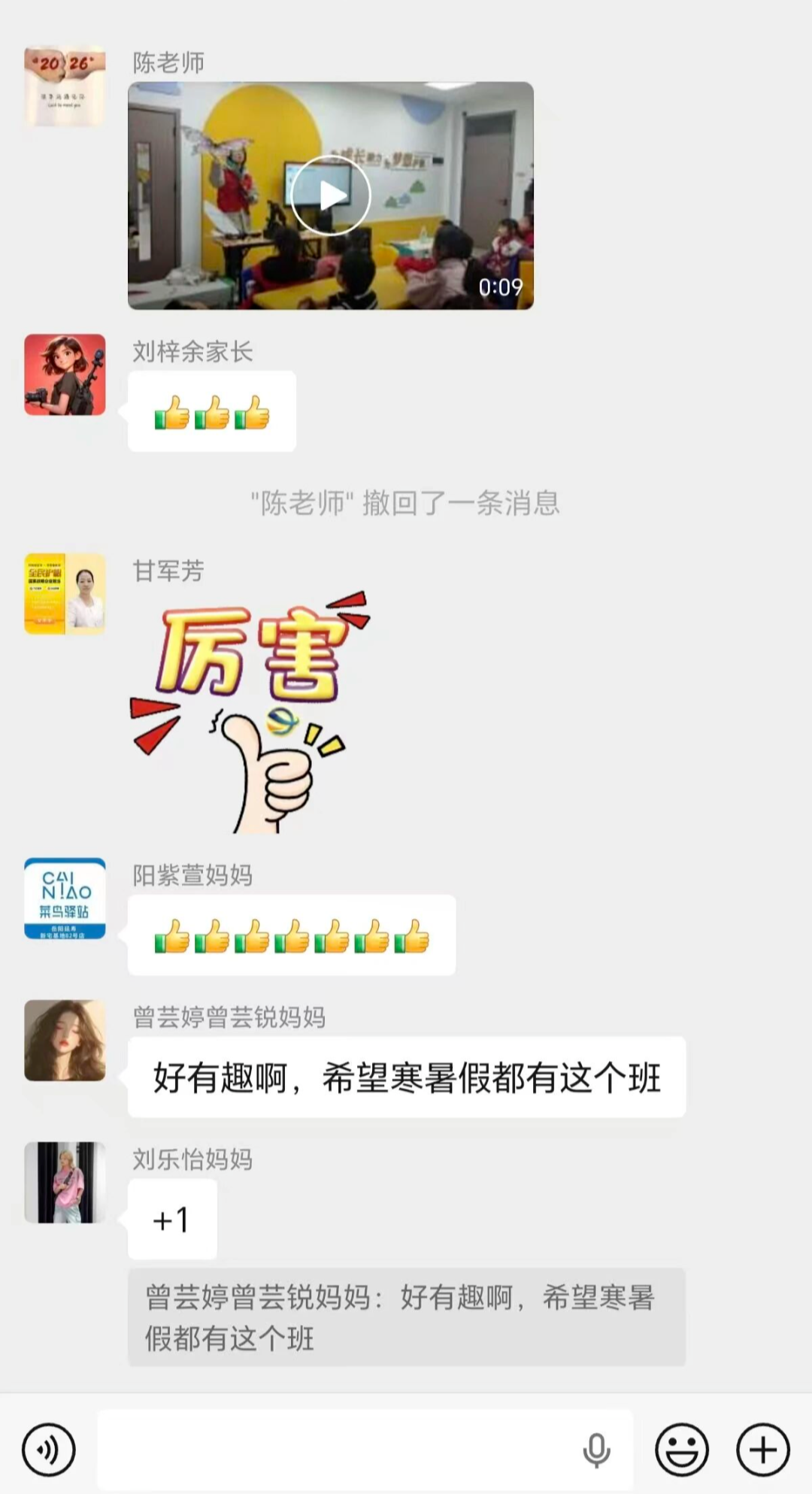View 陈老师's profile avatar

[x=65, y=86]
